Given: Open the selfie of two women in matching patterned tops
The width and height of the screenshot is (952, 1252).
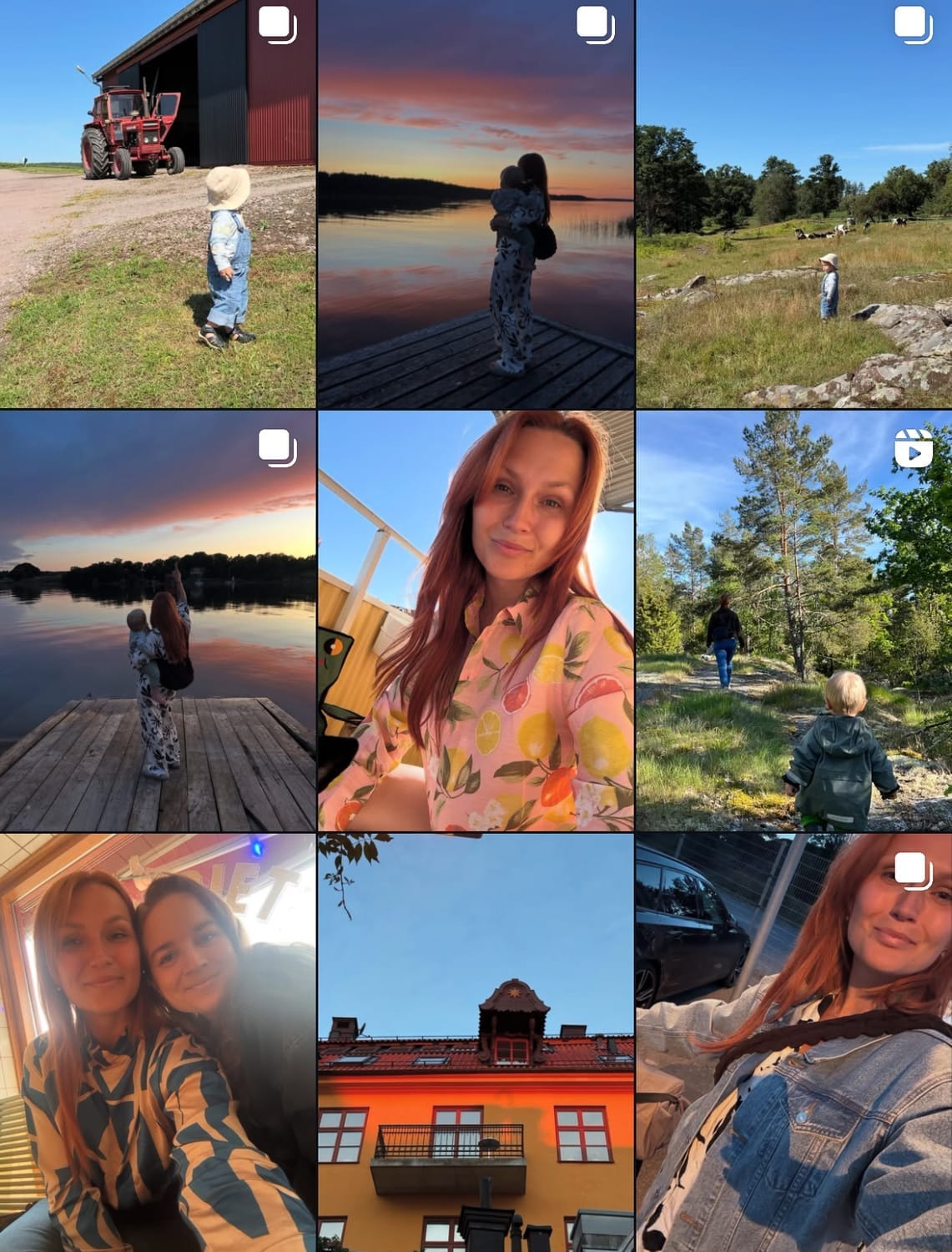Looking at the screenshot, I should [x=158, y=1042].
